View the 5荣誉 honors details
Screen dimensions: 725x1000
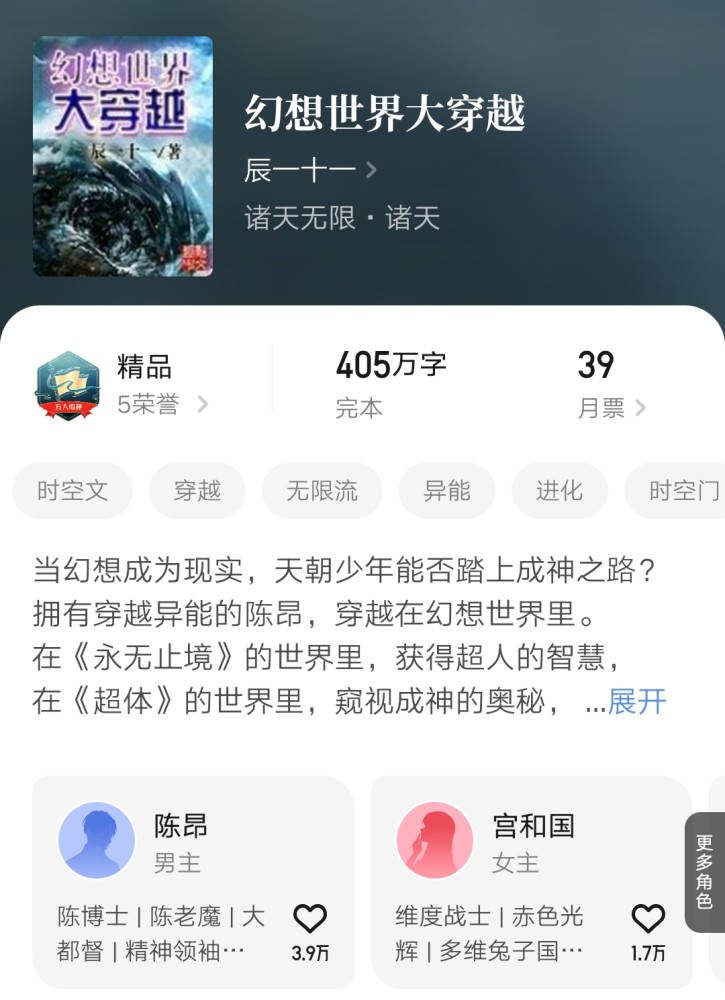[x=162, y=404]
